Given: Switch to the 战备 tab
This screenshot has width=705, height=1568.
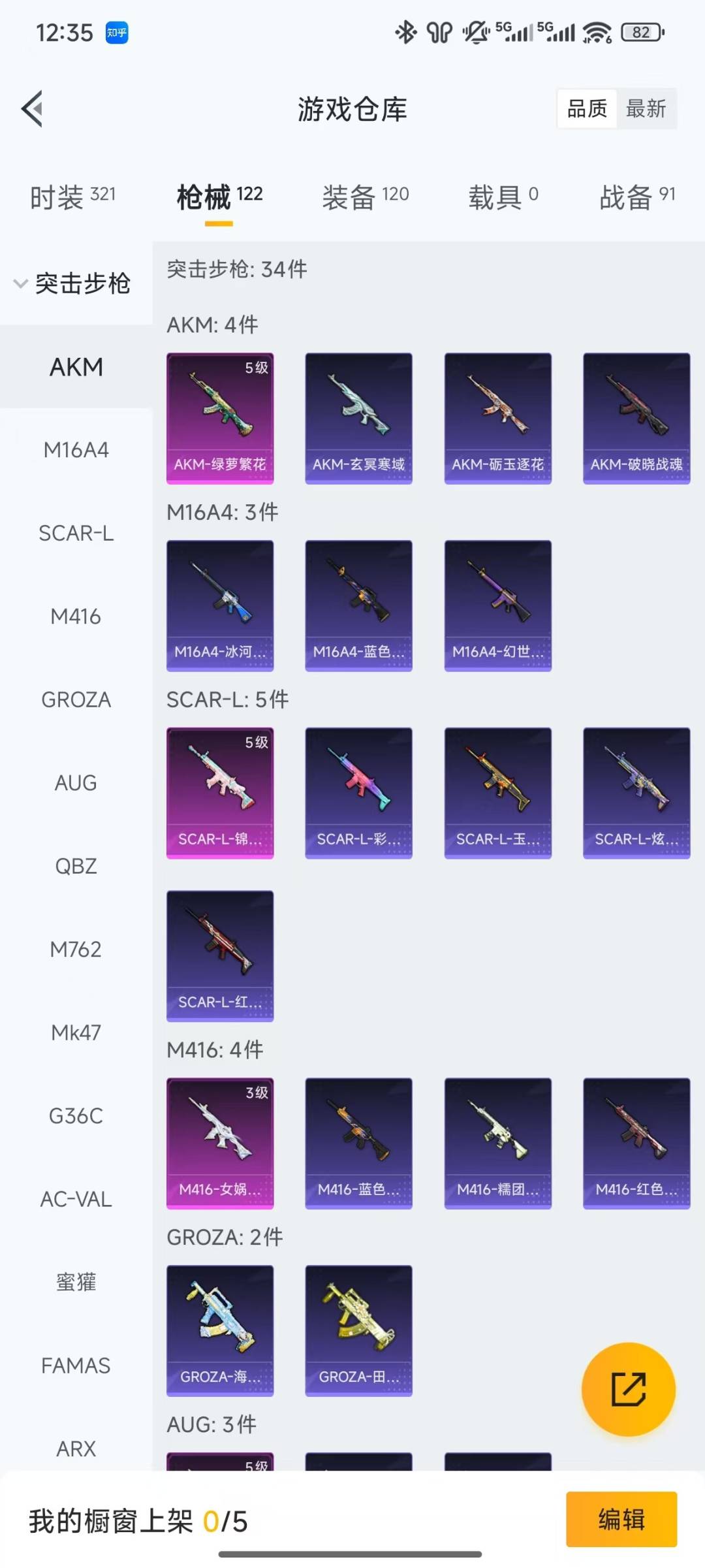Looking at the screenshot, I should (636, 196).
